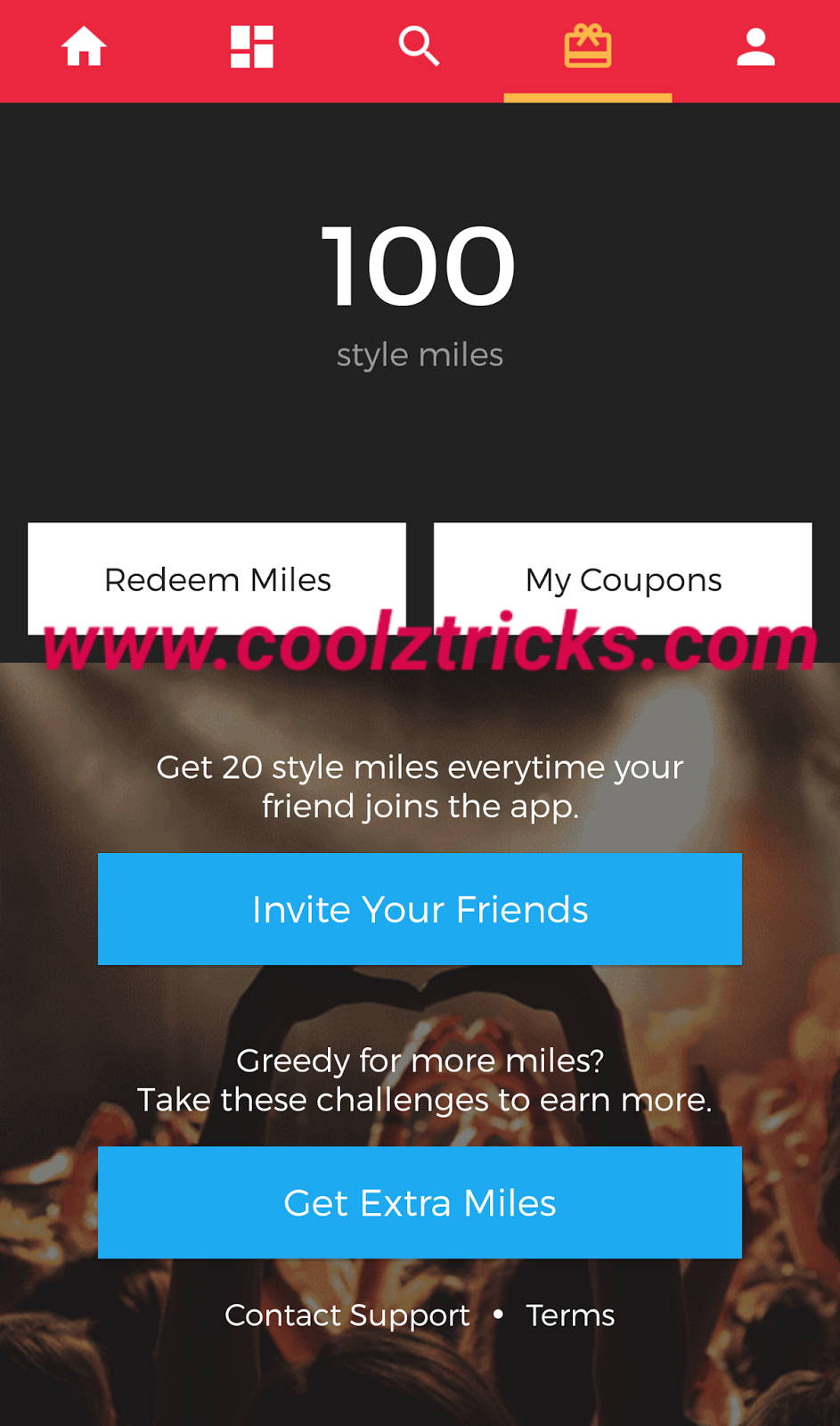Open the search tab
The width and height of the screenshot is (840, 1426).
click(419, 47)
